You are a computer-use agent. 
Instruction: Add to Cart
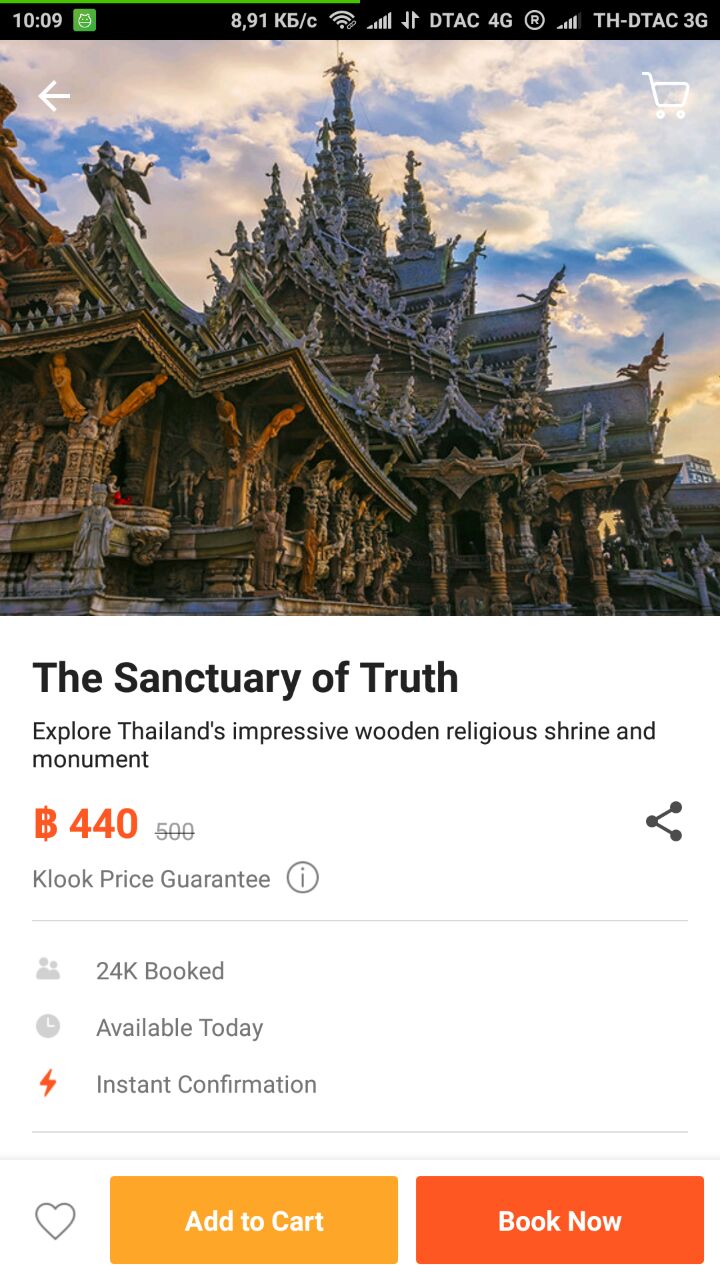[x=254, y=1221]
